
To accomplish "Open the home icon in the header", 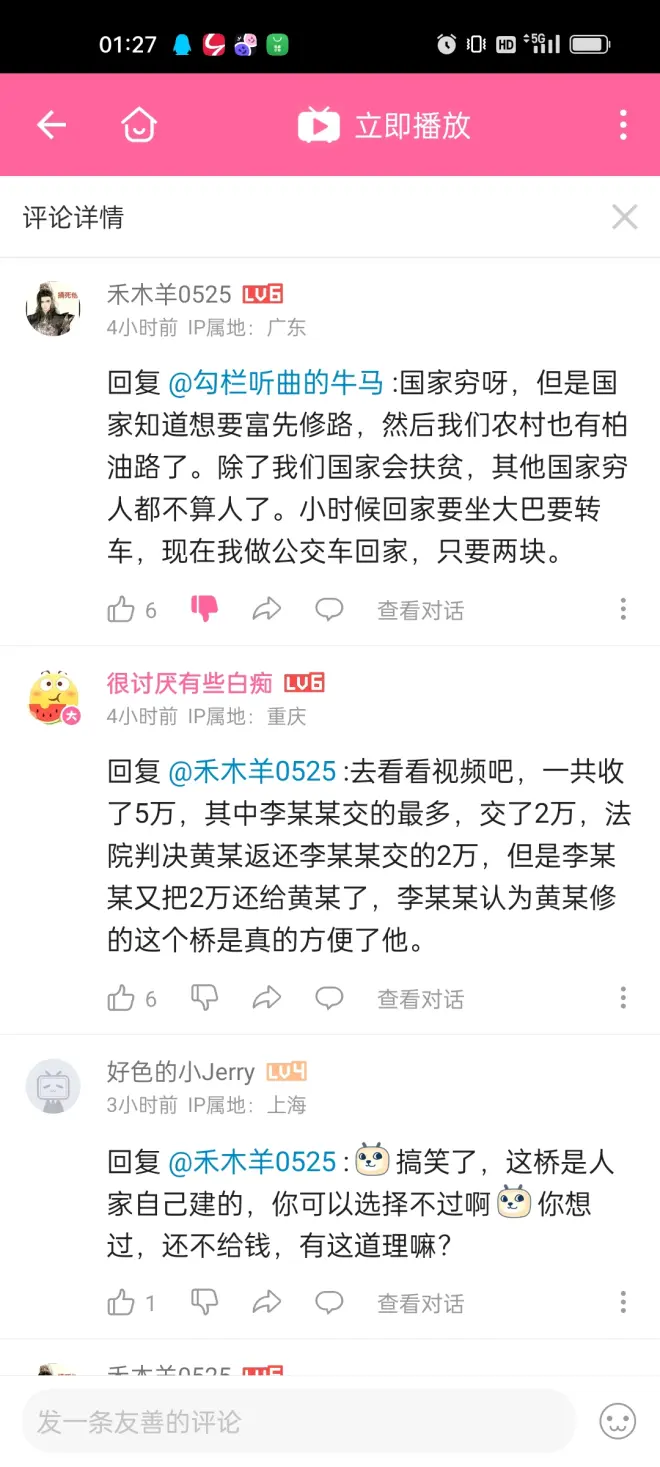I will [x=139, y=125].
